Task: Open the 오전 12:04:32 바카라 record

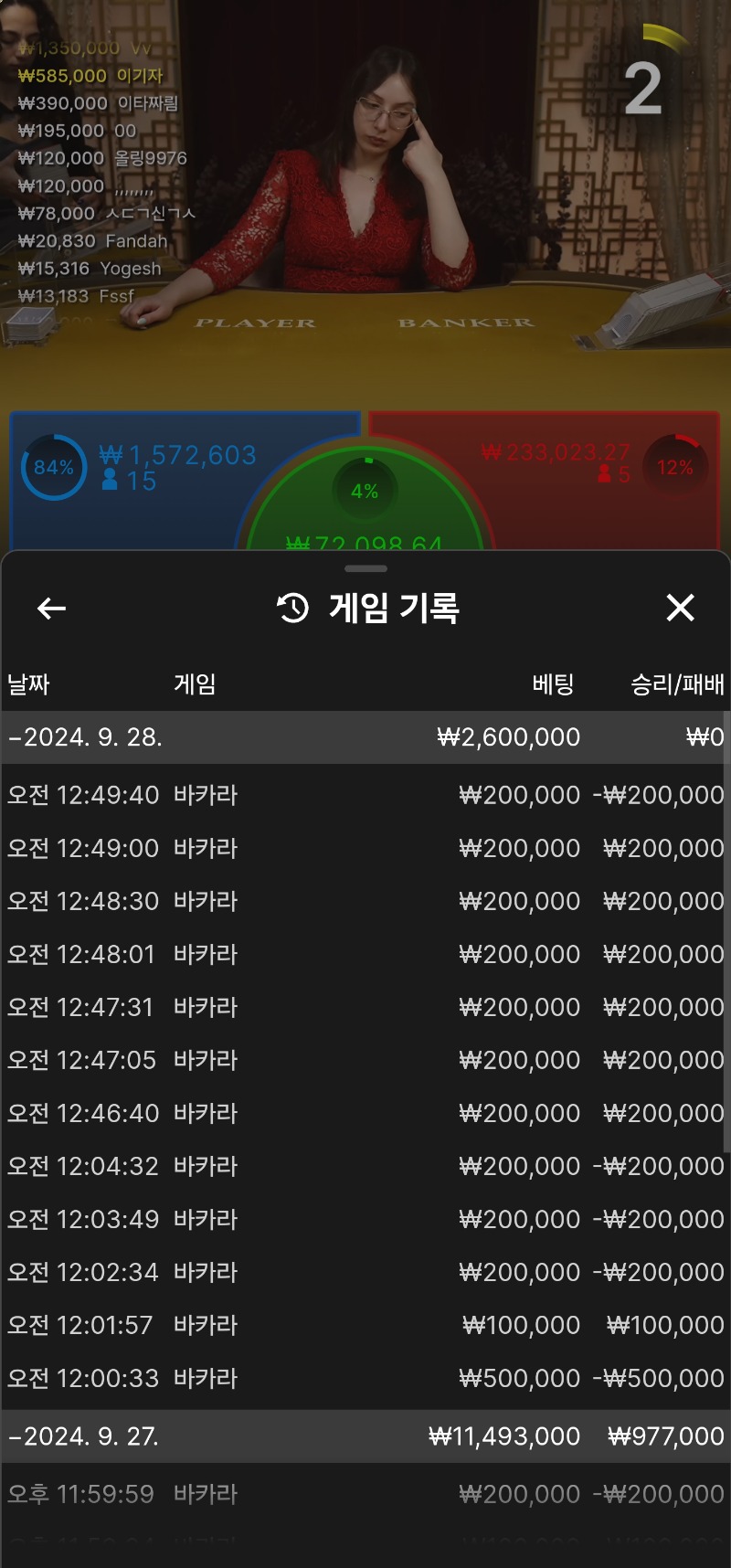Action: 365,1166
